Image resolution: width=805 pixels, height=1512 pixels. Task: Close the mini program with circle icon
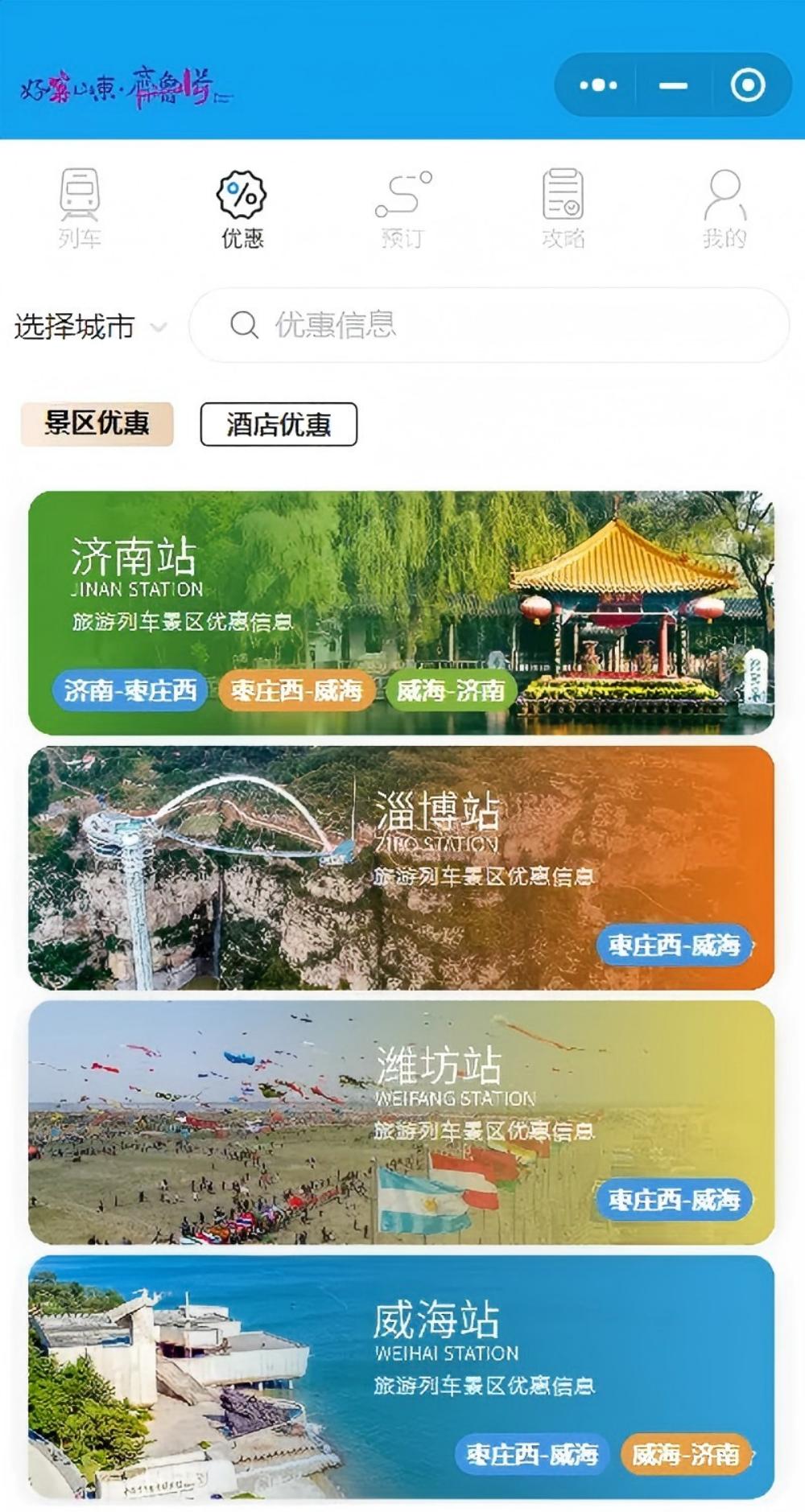point(748,84)
